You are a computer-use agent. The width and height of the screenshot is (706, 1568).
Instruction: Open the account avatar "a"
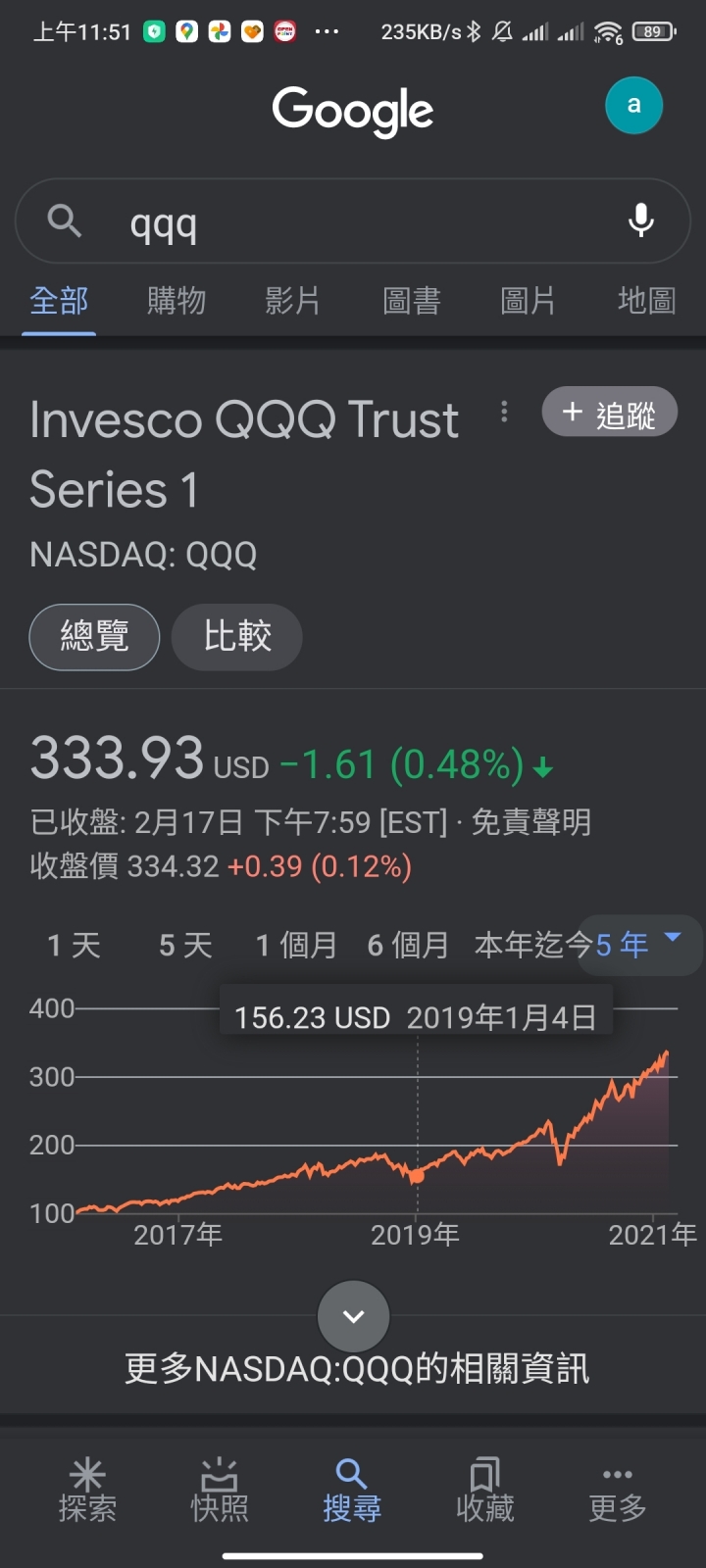(x=634, y=105)
